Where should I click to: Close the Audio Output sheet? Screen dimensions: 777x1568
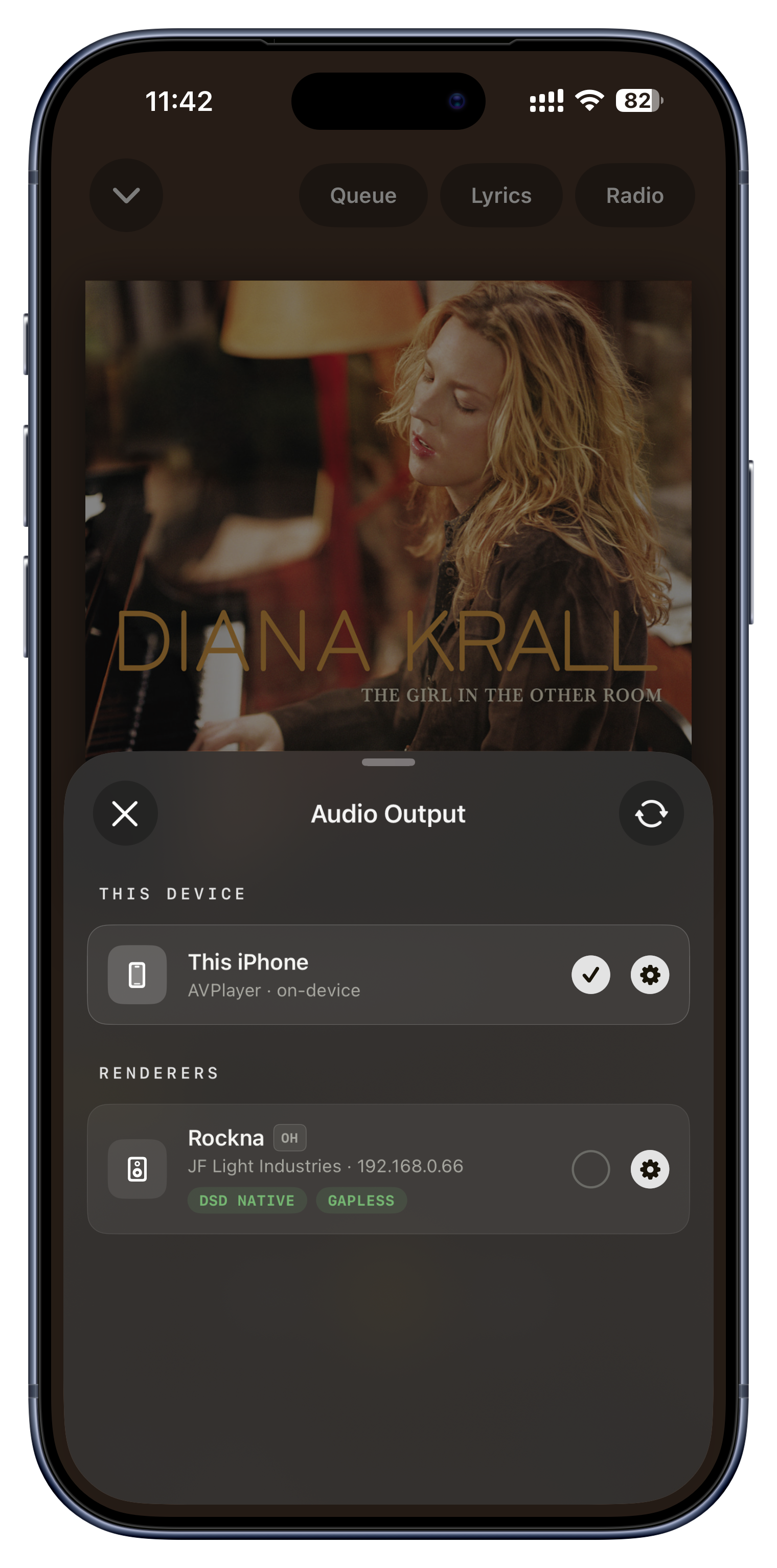pyautogui.click(x=125, y=813)
